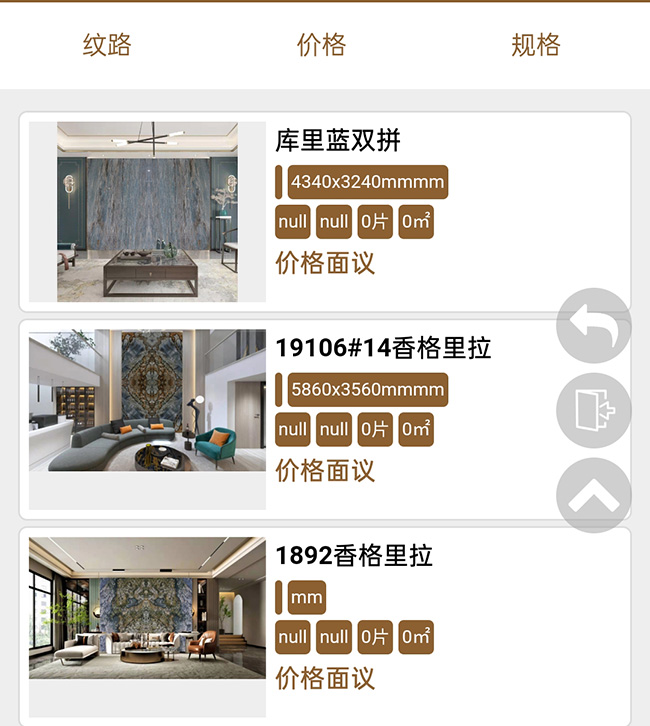Tap the floating back arrow button

[593, 326]
